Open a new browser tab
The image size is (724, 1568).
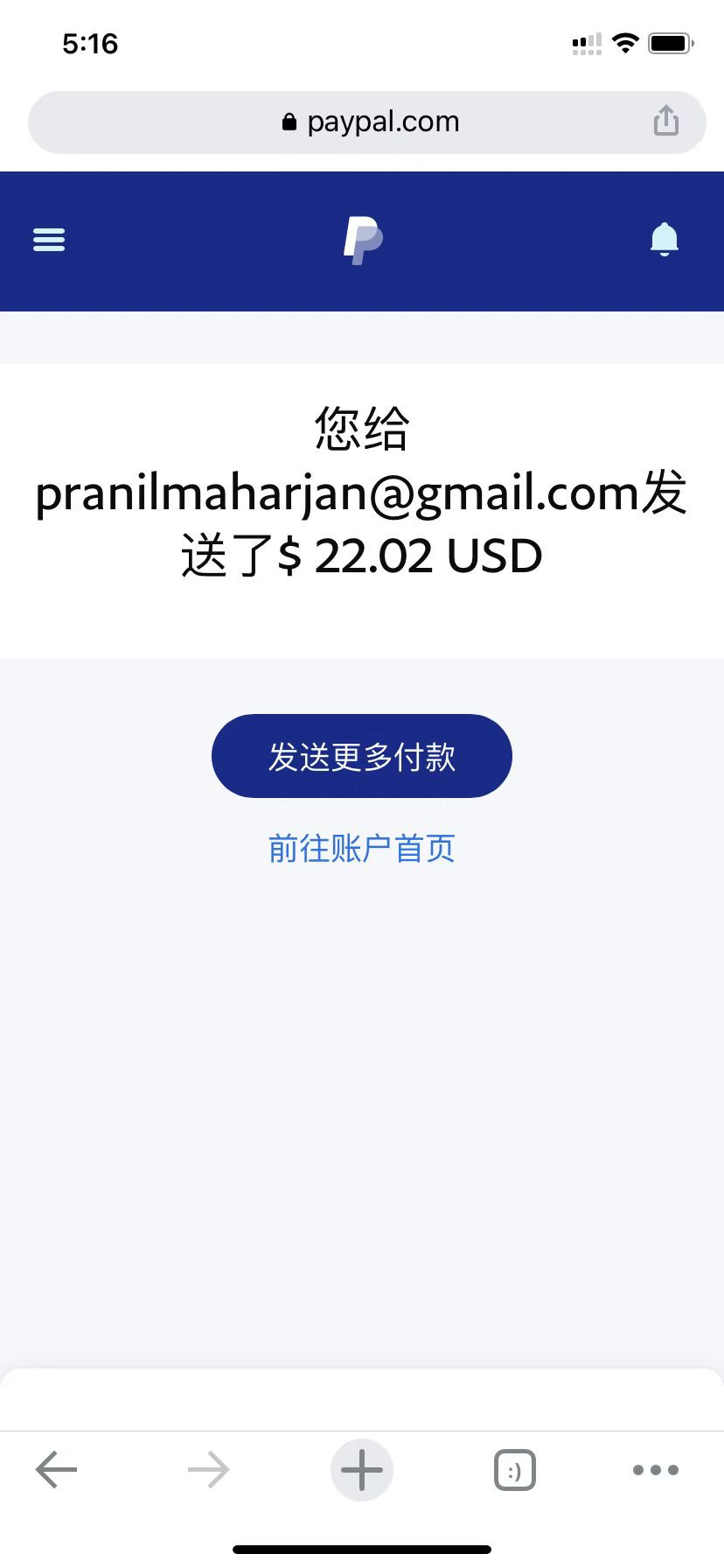click(x=362, y=1470)
